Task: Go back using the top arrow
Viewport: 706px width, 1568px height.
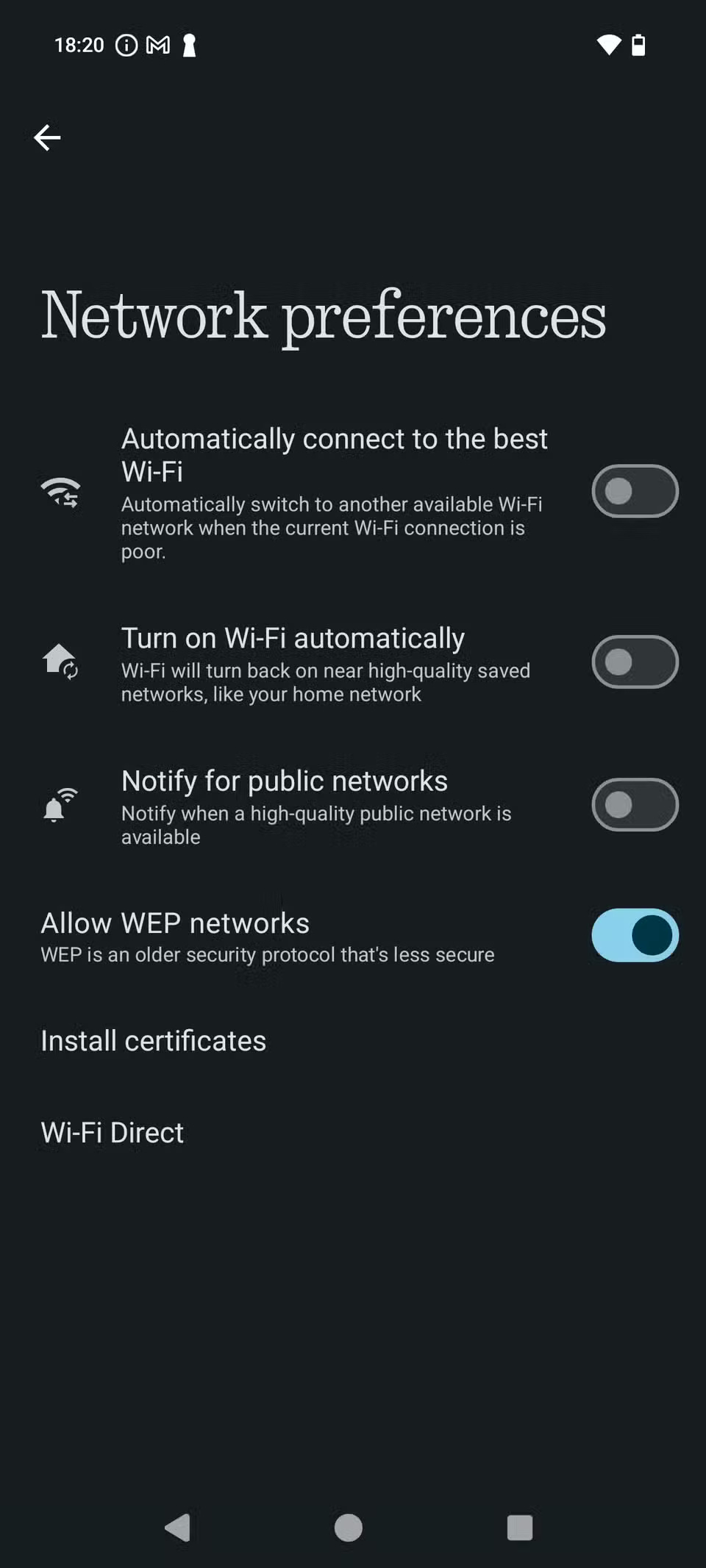Action: tap(47, 137)
